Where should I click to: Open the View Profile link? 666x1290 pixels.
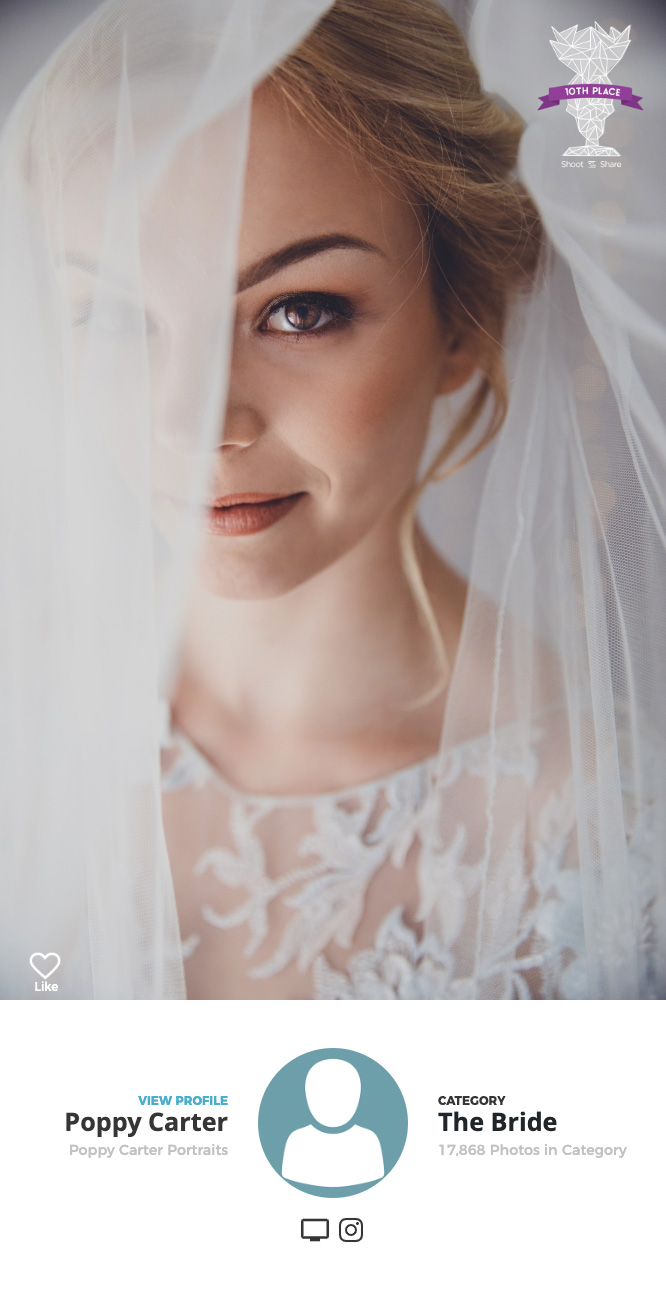[x=183, y=1100]
